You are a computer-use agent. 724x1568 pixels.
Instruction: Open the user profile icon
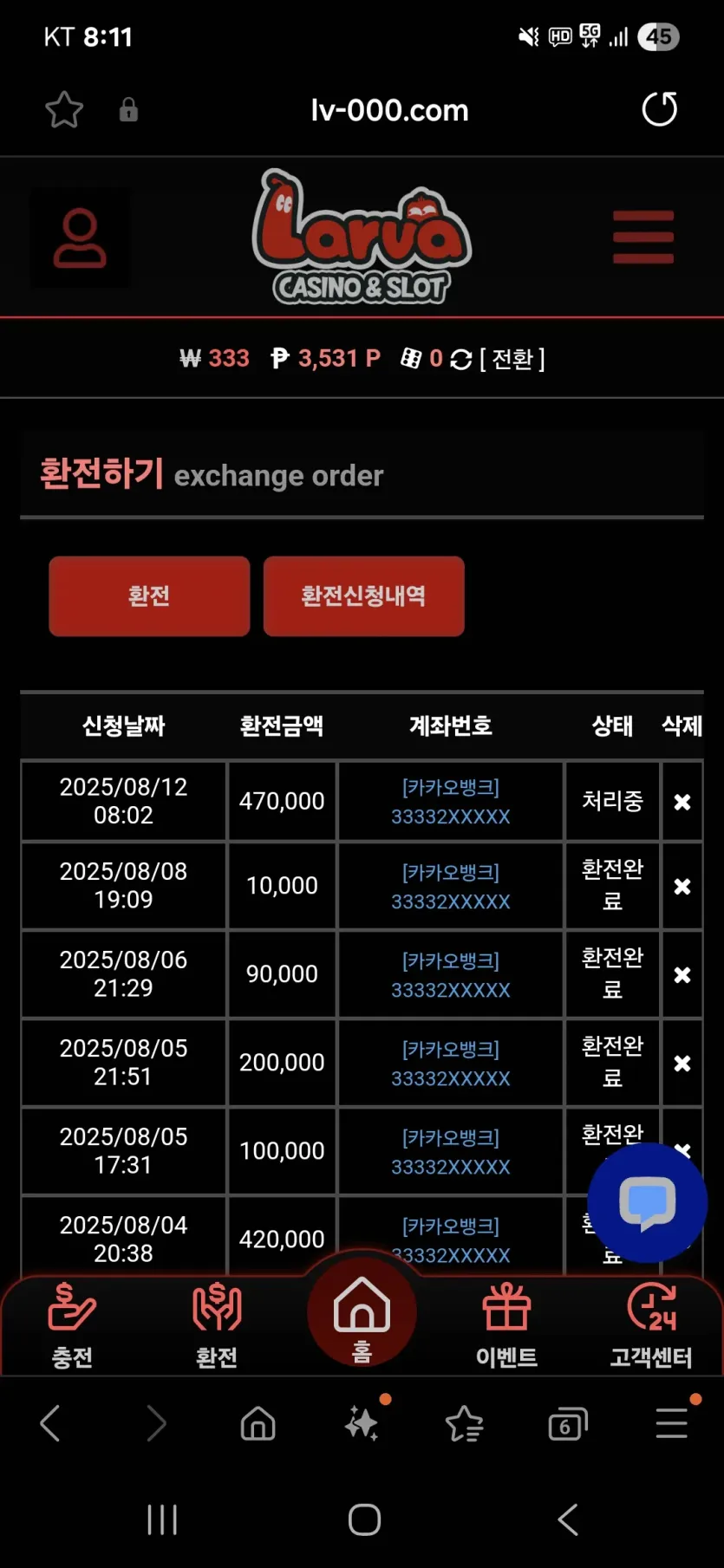tap(80, 237)
